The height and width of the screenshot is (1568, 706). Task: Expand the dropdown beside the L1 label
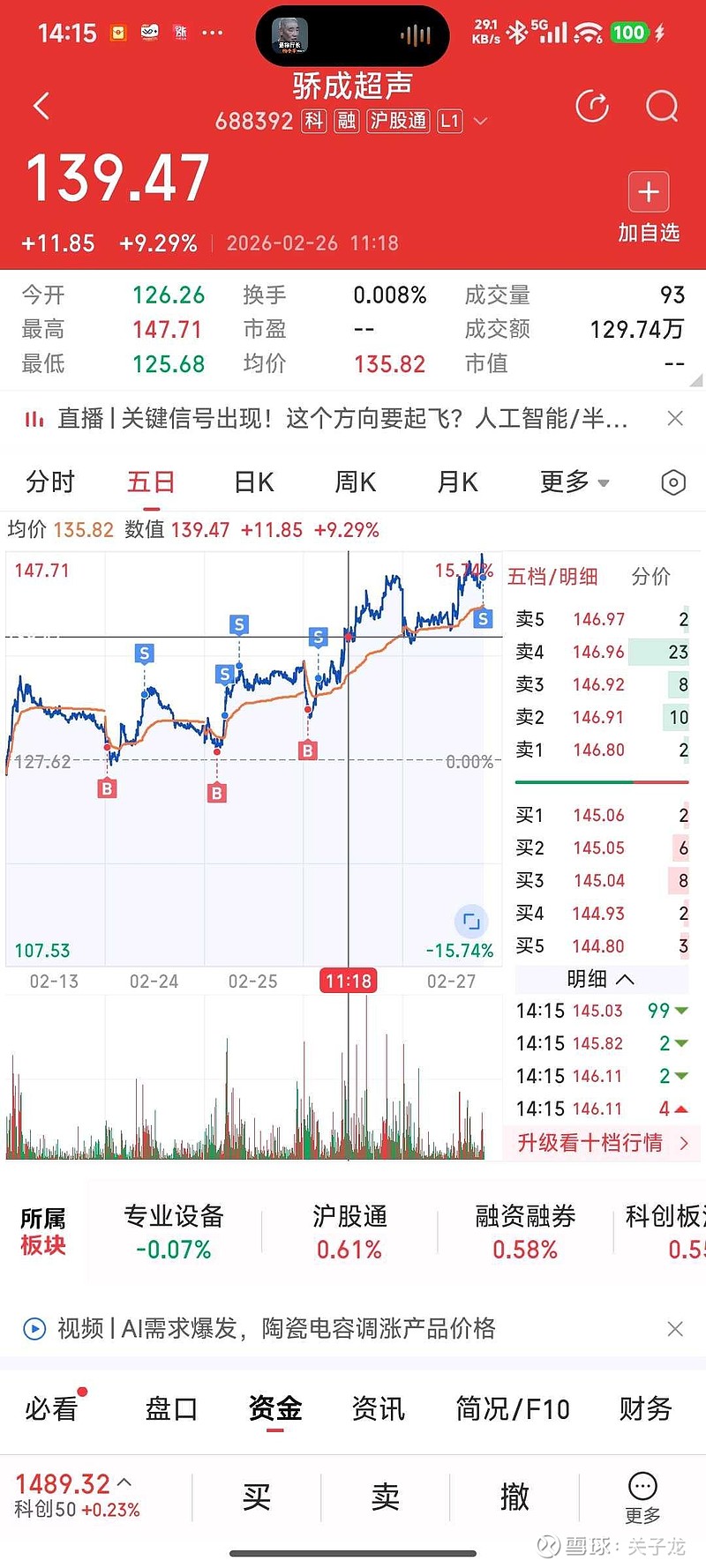[x=480, y=121]
